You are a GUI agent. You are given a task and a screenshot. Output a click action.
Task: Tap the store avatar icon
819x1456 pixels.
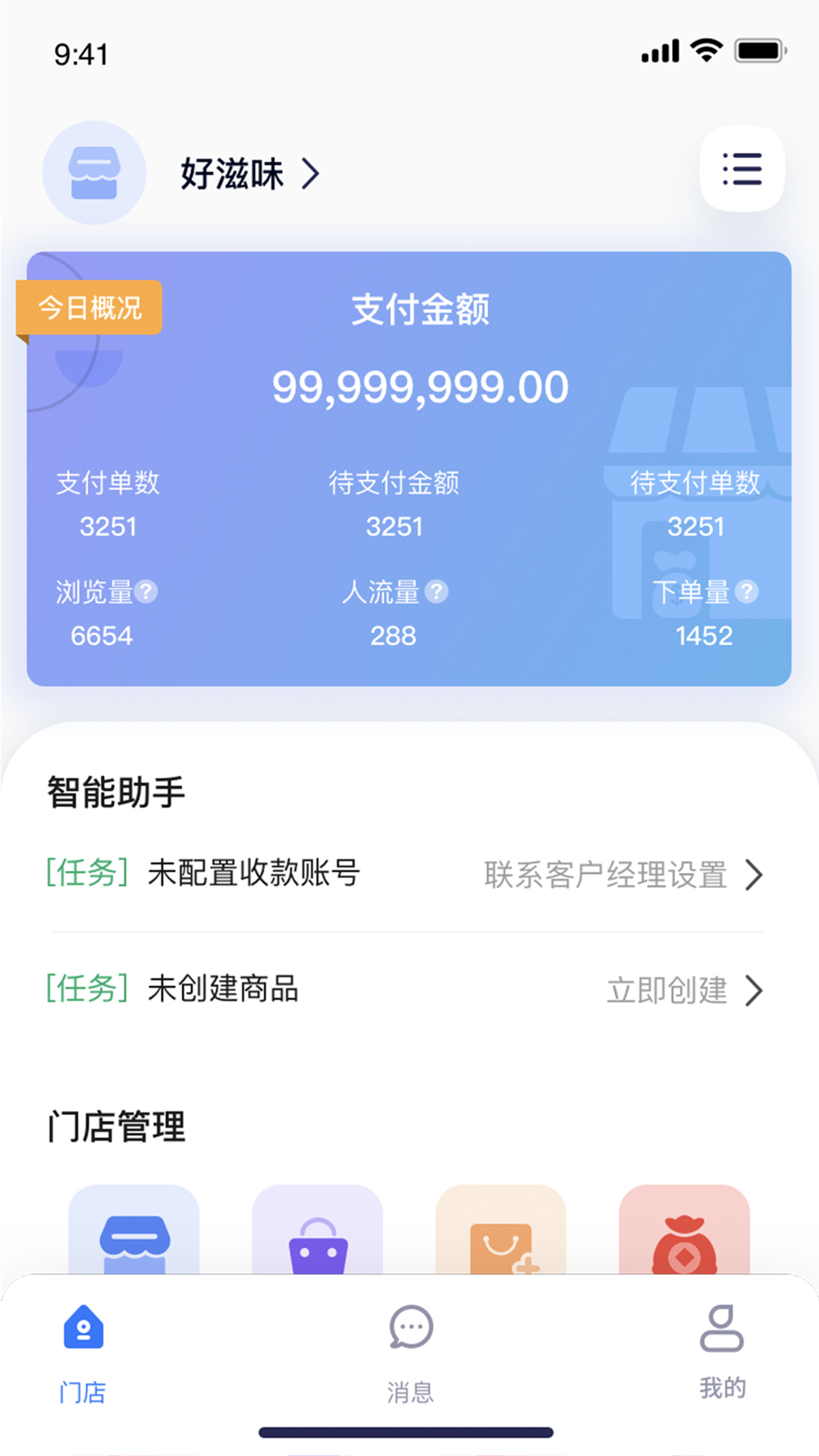[94, 173]
